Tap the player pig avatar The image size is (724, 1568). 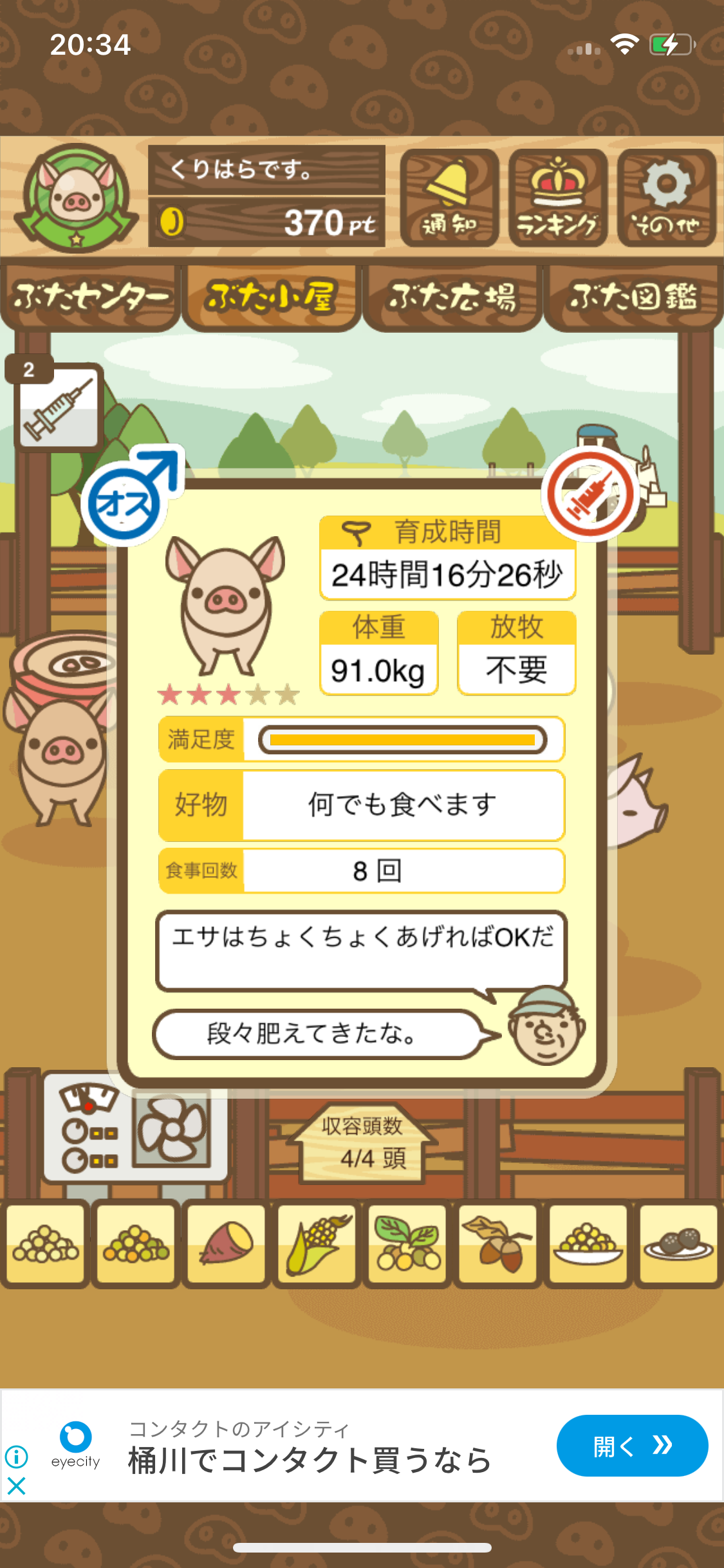[x=76, y=197]
